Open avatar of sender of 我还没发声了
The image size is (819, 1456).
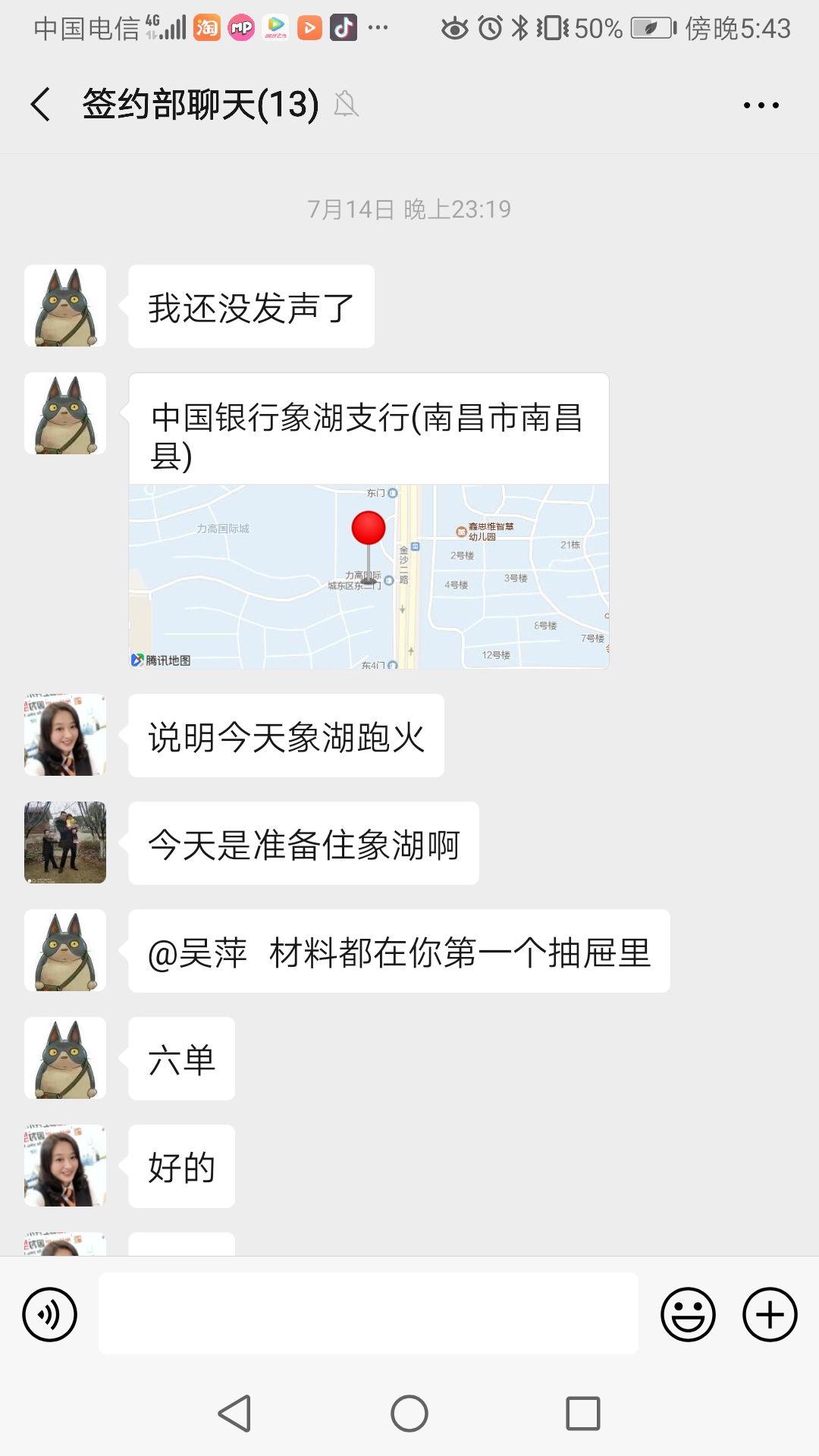65,306
